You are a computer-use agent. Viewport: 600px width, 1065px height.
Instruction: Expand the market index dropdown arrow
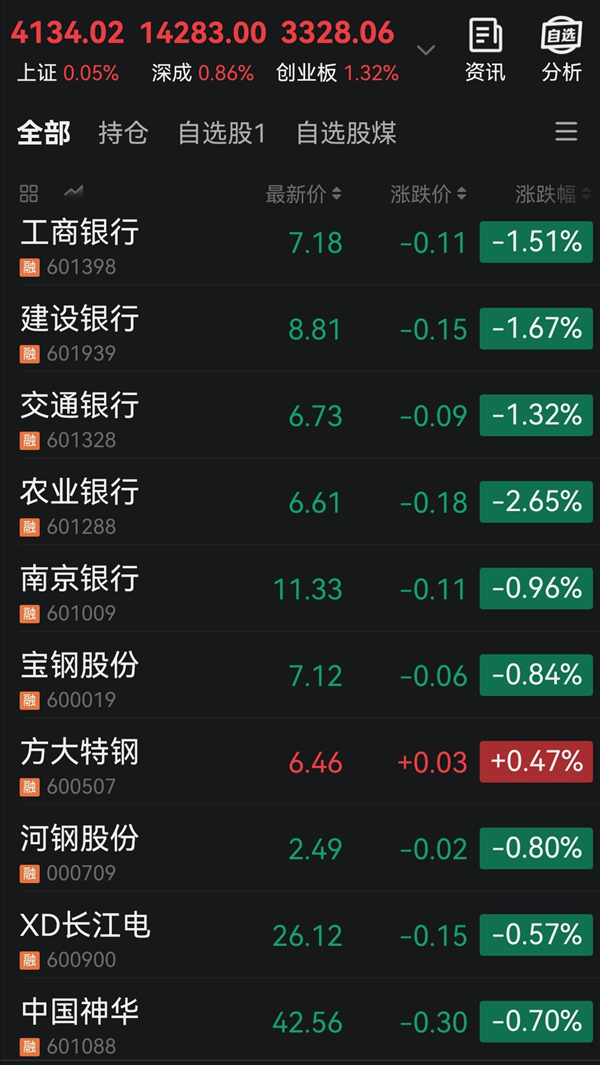(426, 49)
